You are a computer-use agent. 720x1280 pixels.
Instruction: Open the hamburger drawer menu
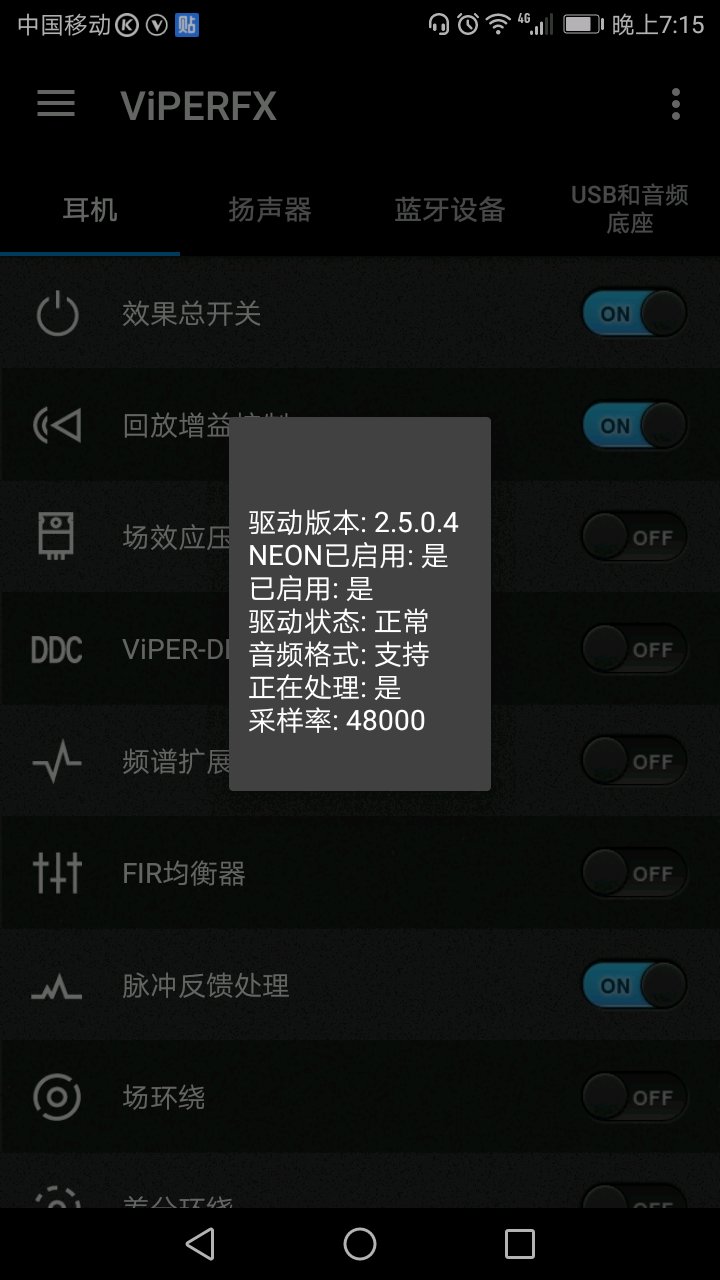pos(56,105)
